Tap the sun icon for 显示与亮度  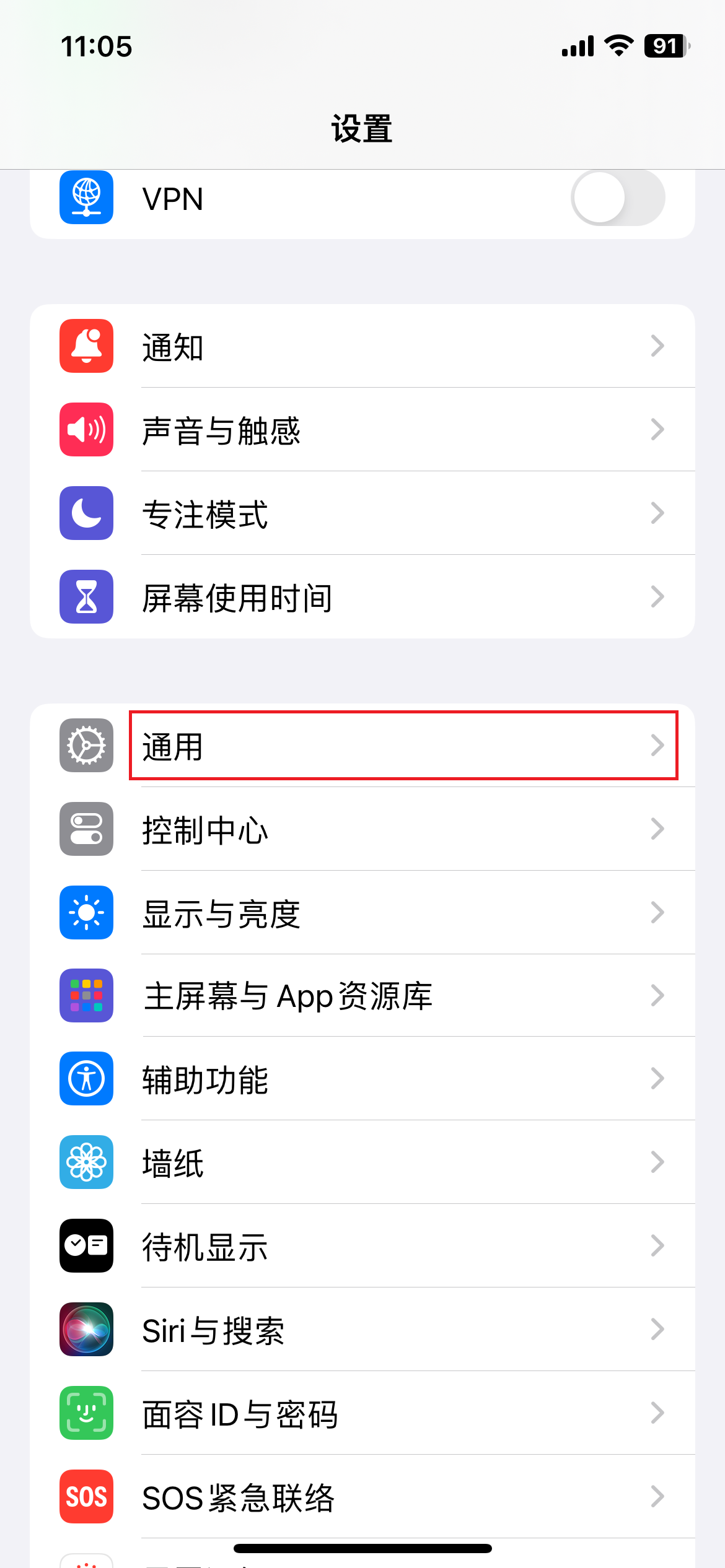coord(86,913)
